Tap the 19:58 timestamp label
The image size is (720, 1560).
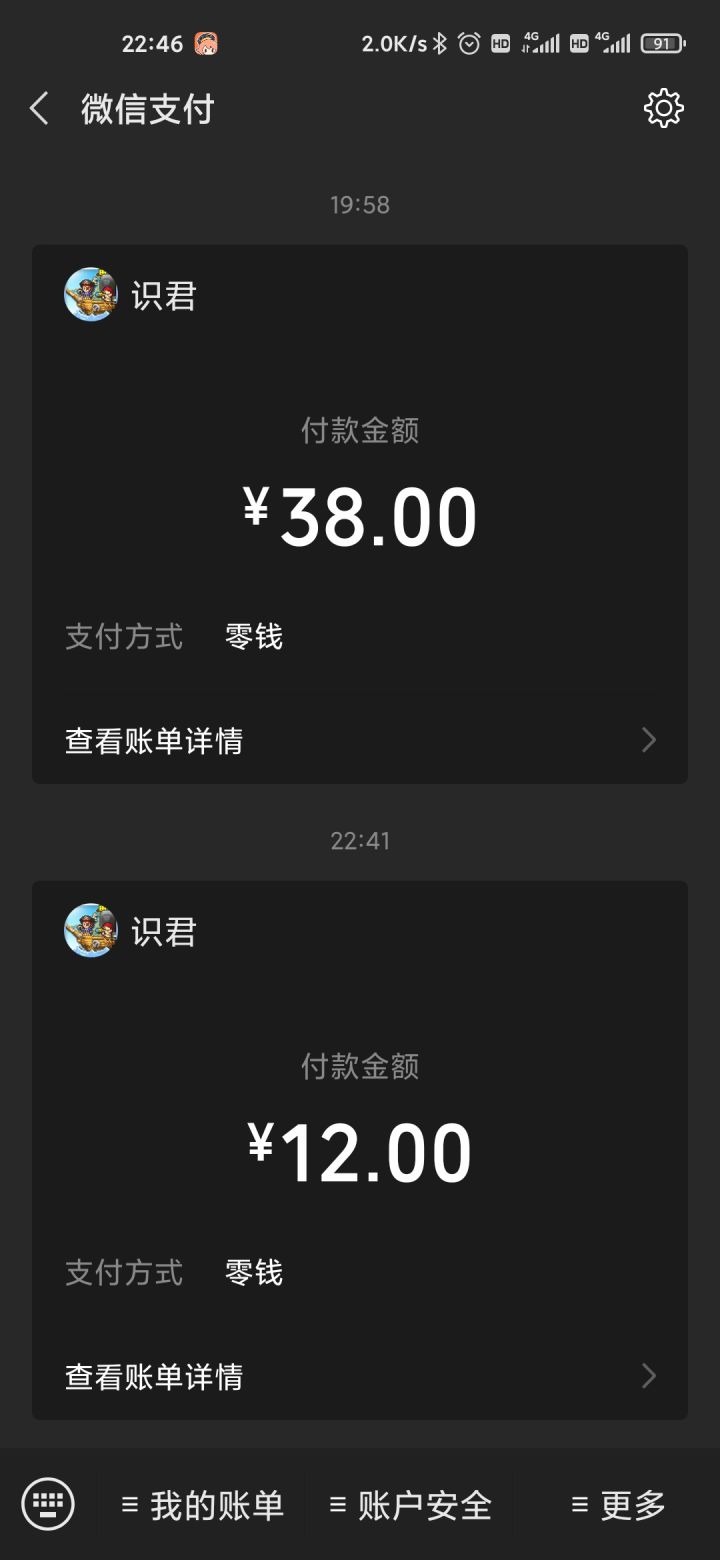[360, 204]
